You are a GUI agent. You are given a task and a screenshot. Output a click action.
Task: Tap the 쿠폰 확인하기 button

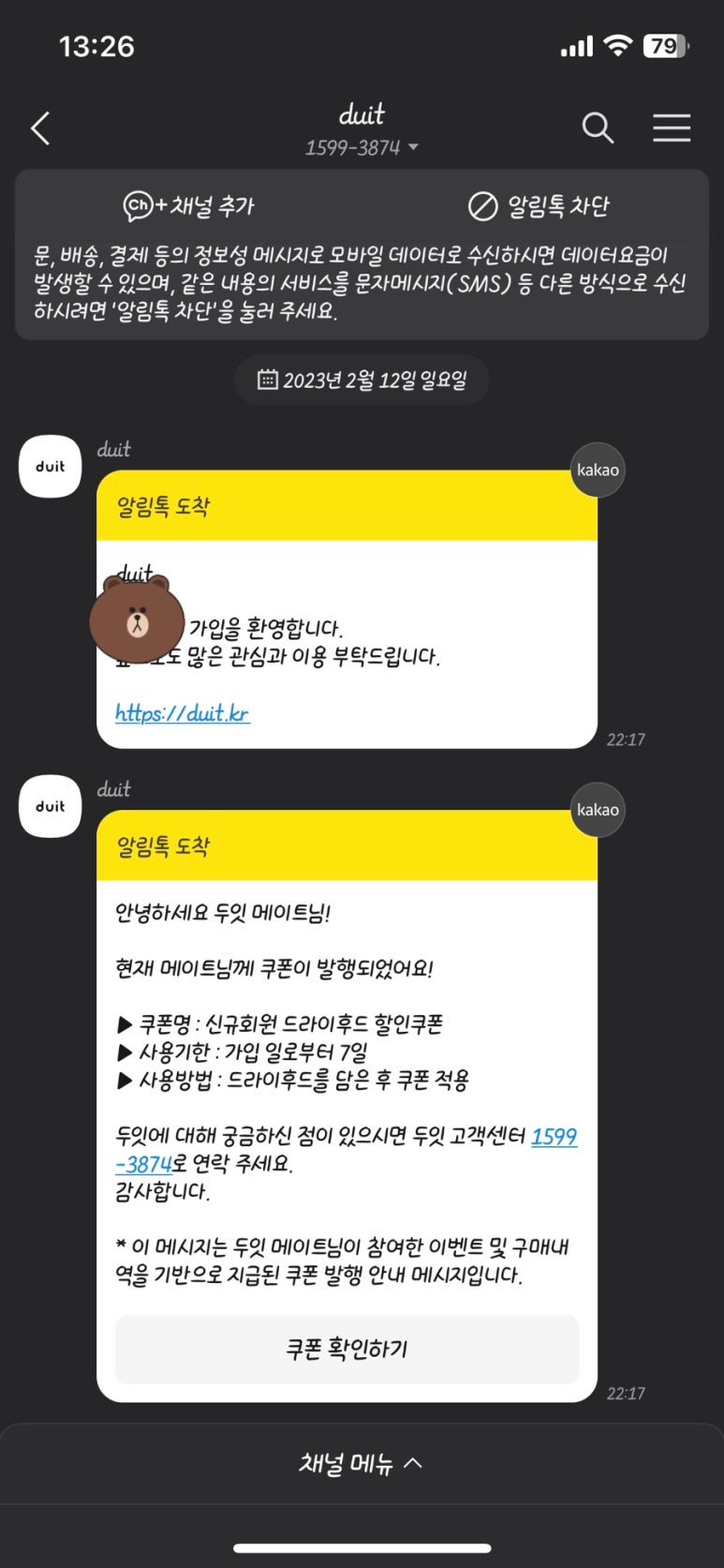[x=347, y=1349]
